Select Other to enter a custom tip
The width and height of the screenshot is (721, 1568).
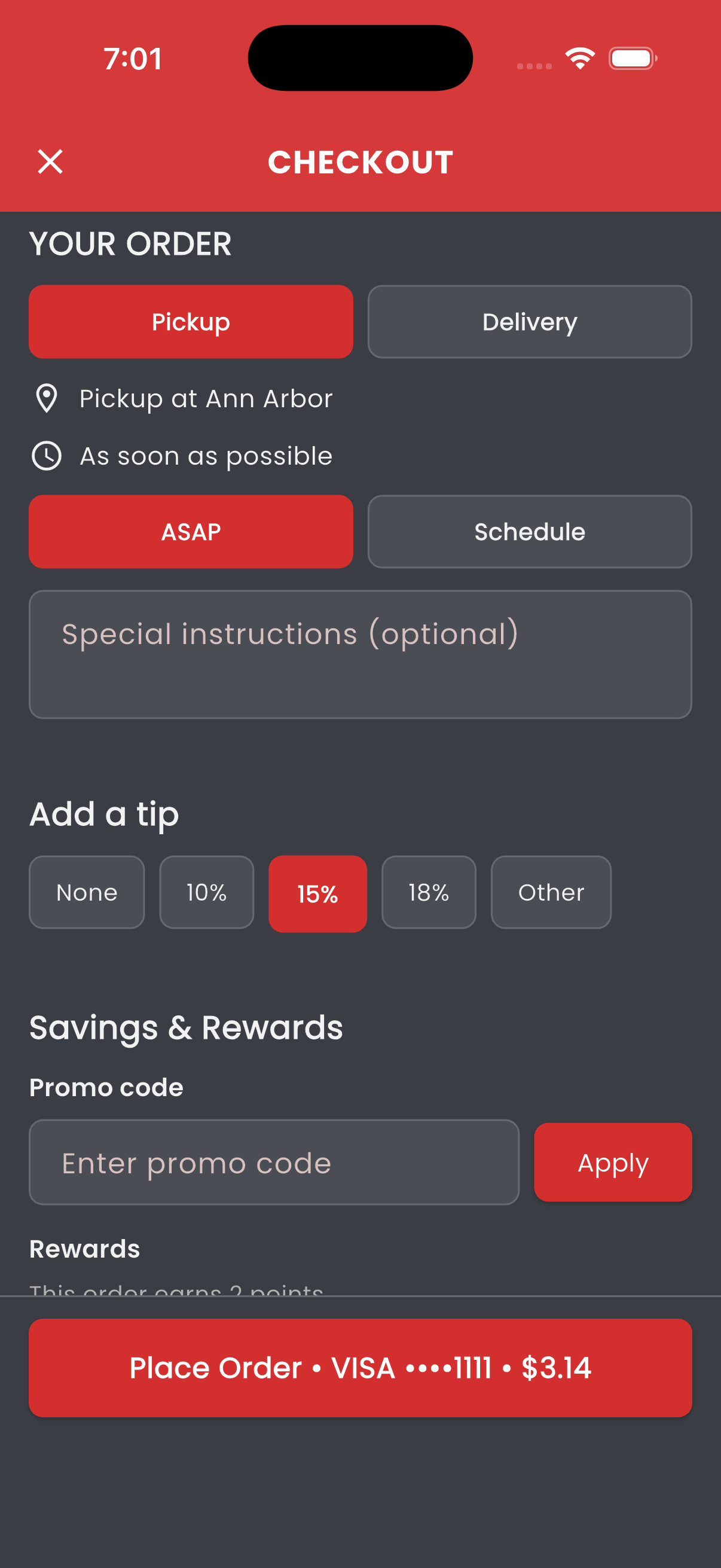(550, 892)
